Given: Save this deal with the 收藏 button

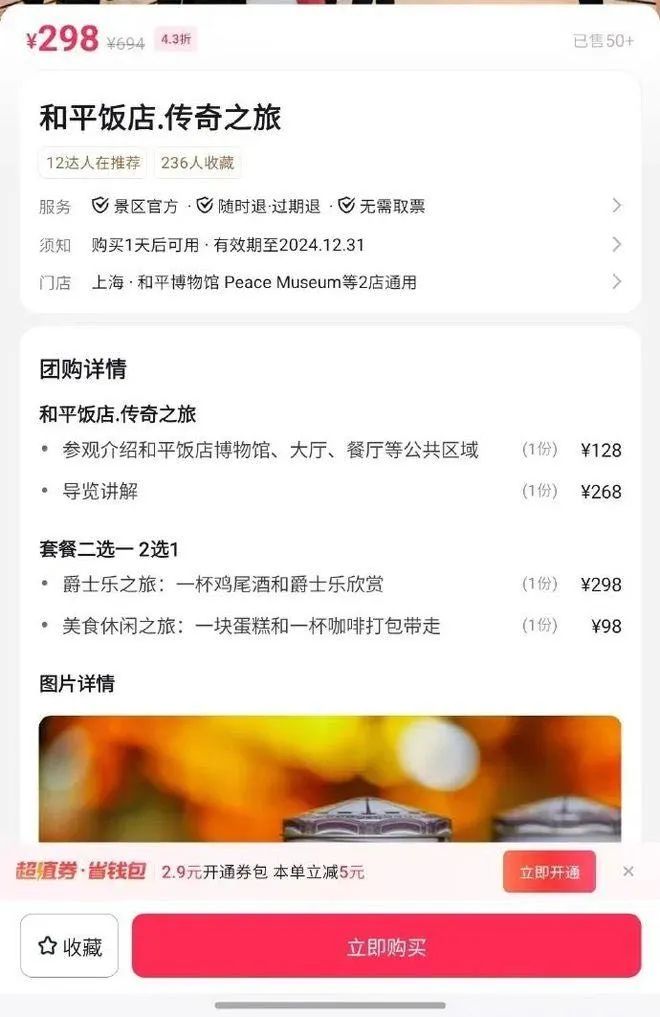Looking at the screenshot, I should (70, 946).
